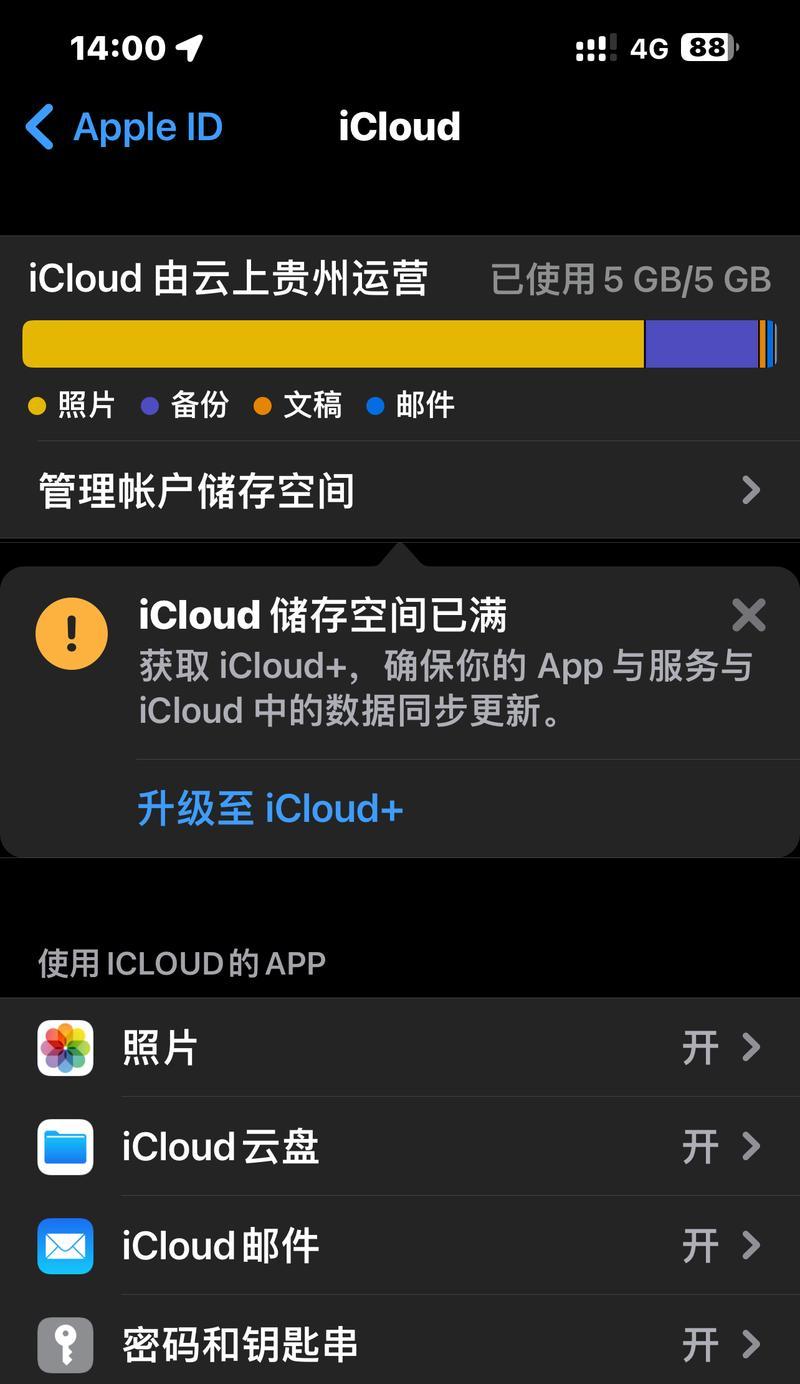The image size is (800, 1384).
Task: Open iCloud 邮件 settings
Action: coord(400,1245)
